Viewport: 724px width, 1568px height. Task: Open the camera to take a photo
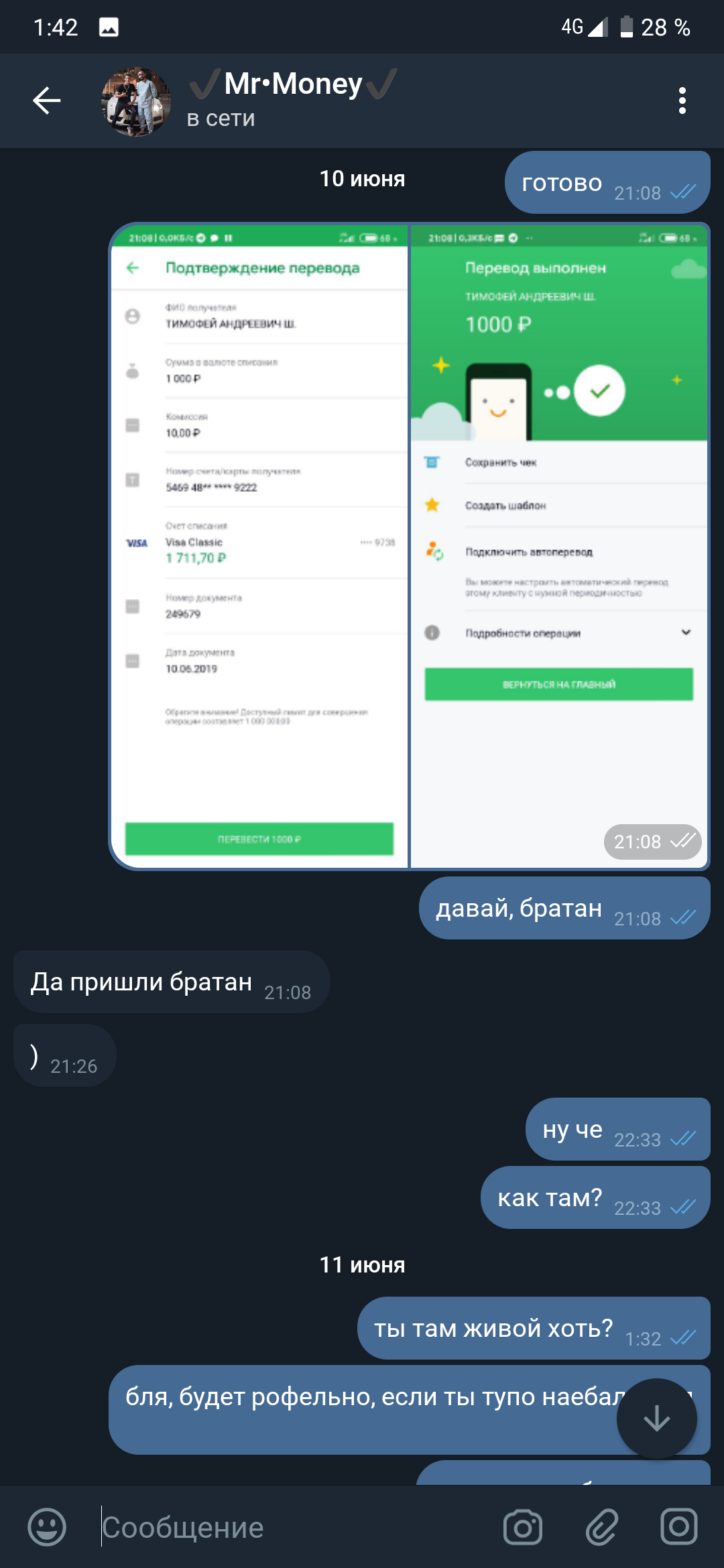523,1527
